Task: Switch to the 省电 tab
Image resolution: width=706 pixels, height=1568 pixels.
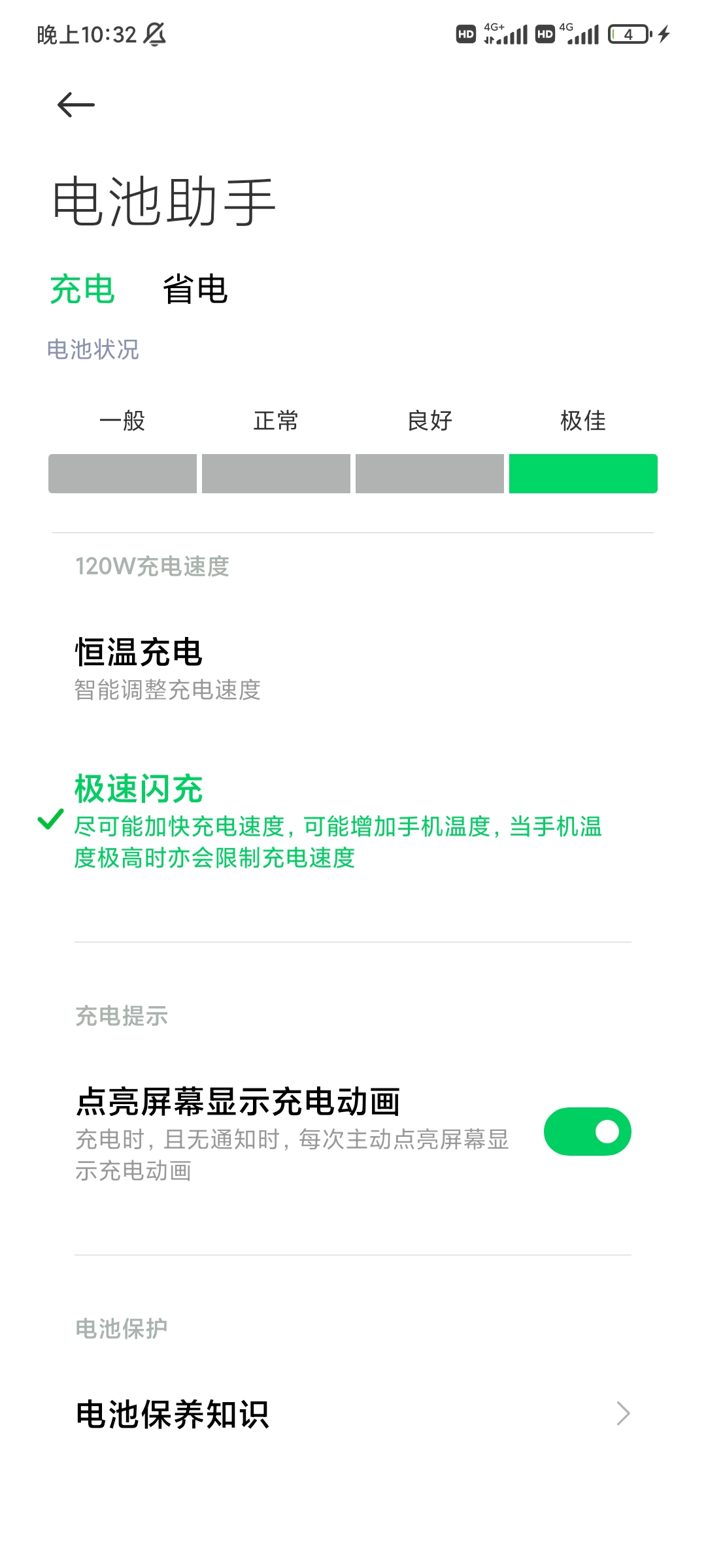Action: pyautogui.click(x=195, y=289)
